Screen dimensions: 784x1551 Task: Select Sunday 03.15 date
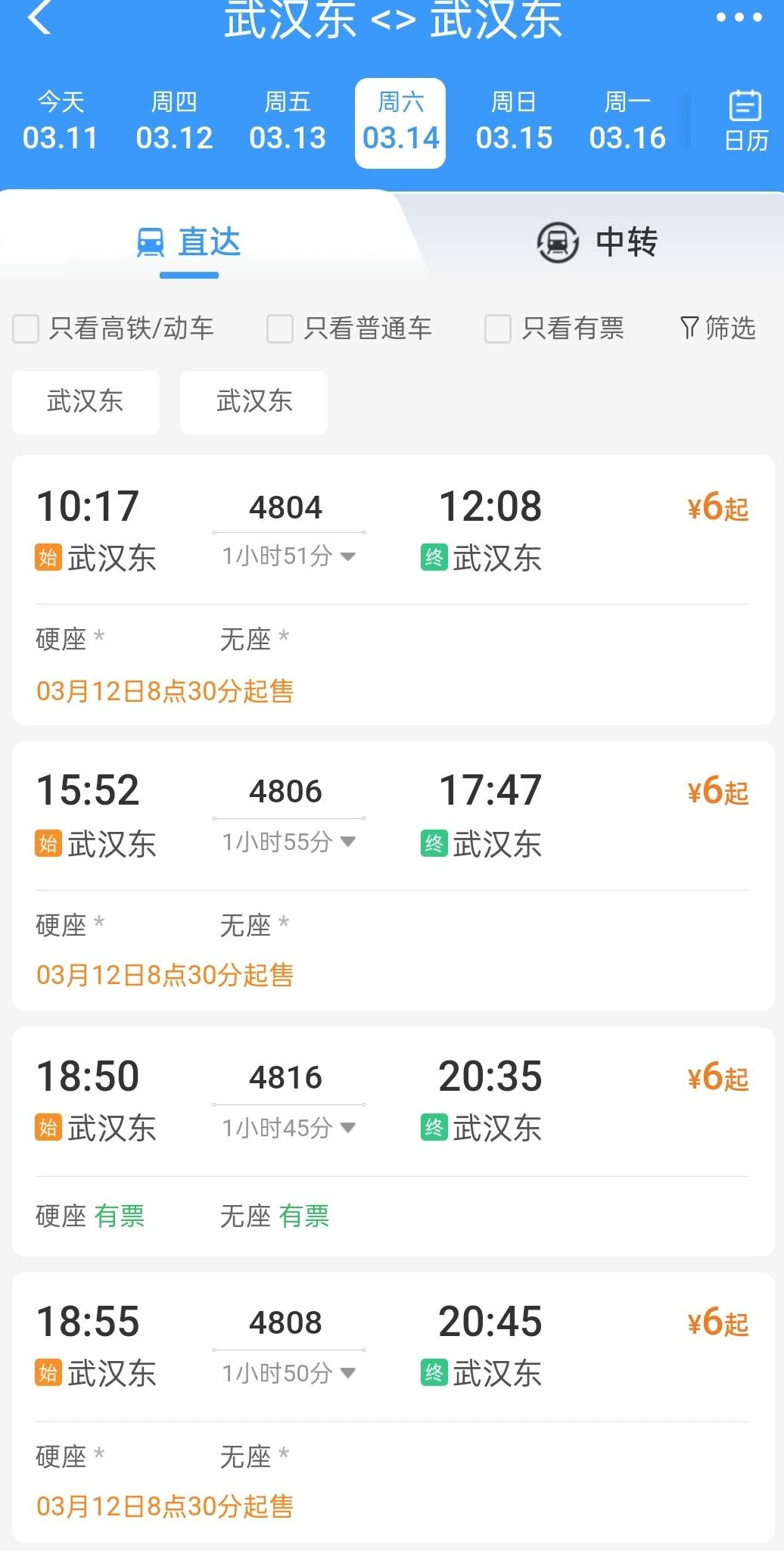(x=514, y=122)
